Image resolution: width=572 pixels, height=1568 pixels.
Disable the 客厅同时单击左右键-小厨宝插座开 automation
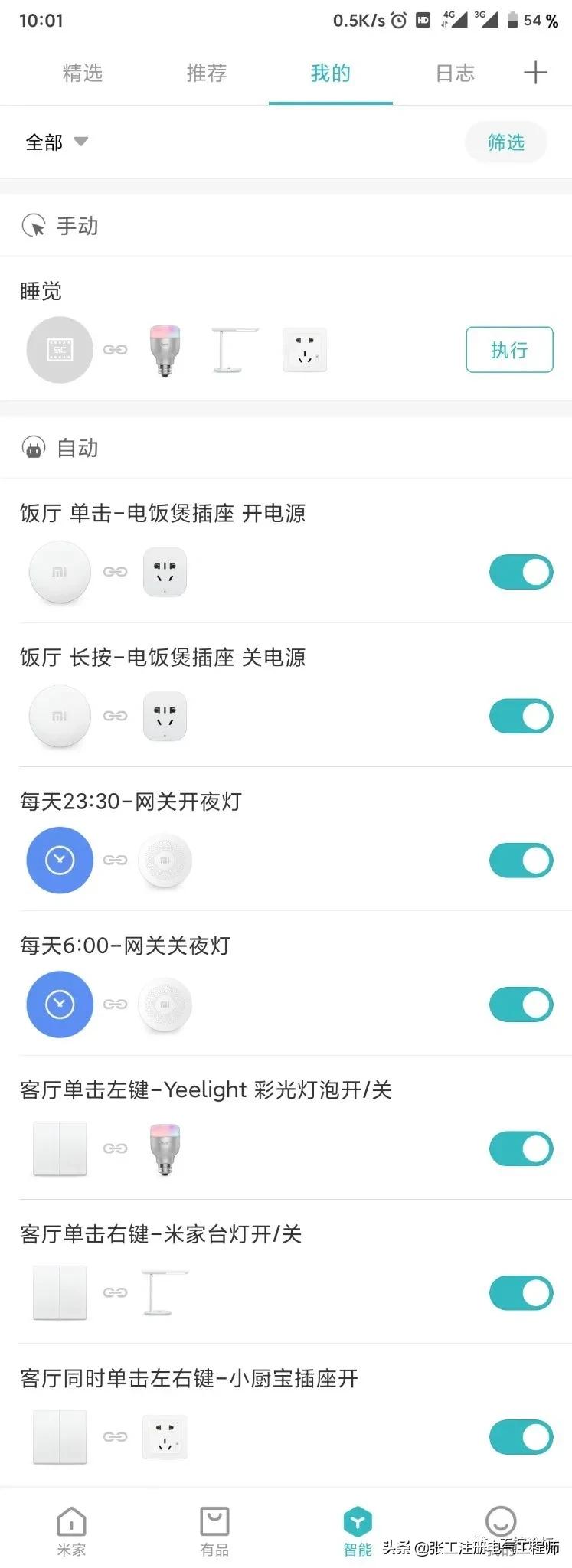(521, 1437)
